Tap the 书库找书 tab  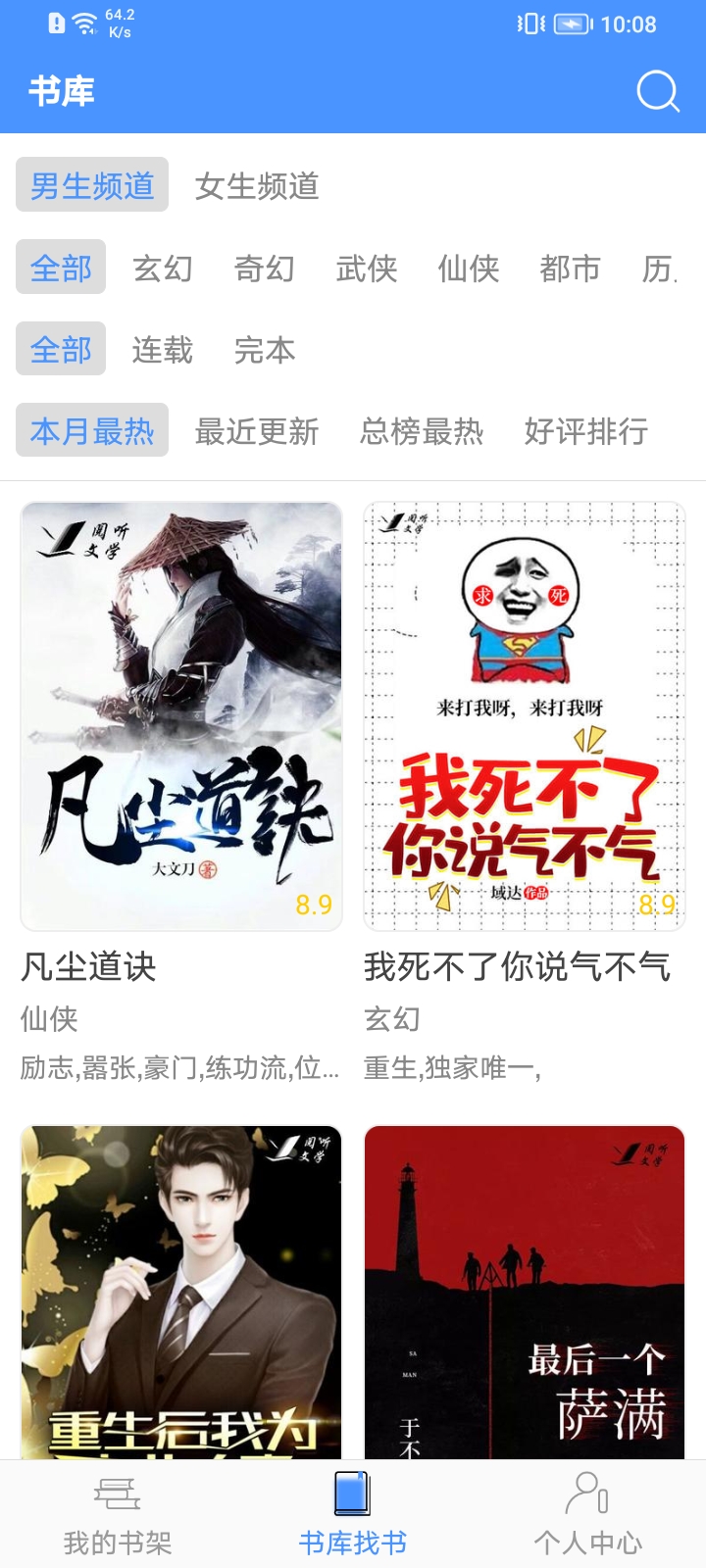pos(353,1514)
